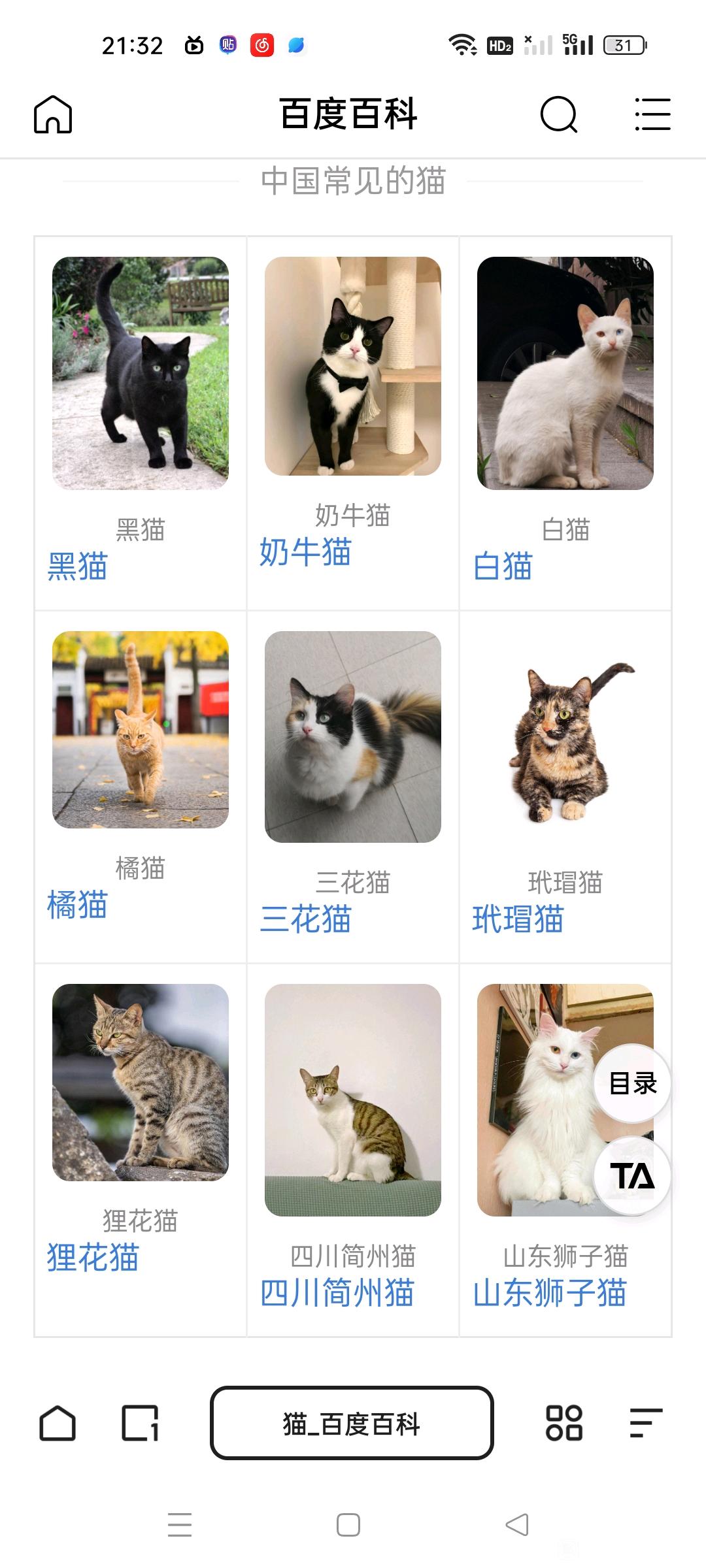Open the 玳瑁猫 link
Image resolution: width=706 pixels, height=1568 pixels.
click(518, 919)
